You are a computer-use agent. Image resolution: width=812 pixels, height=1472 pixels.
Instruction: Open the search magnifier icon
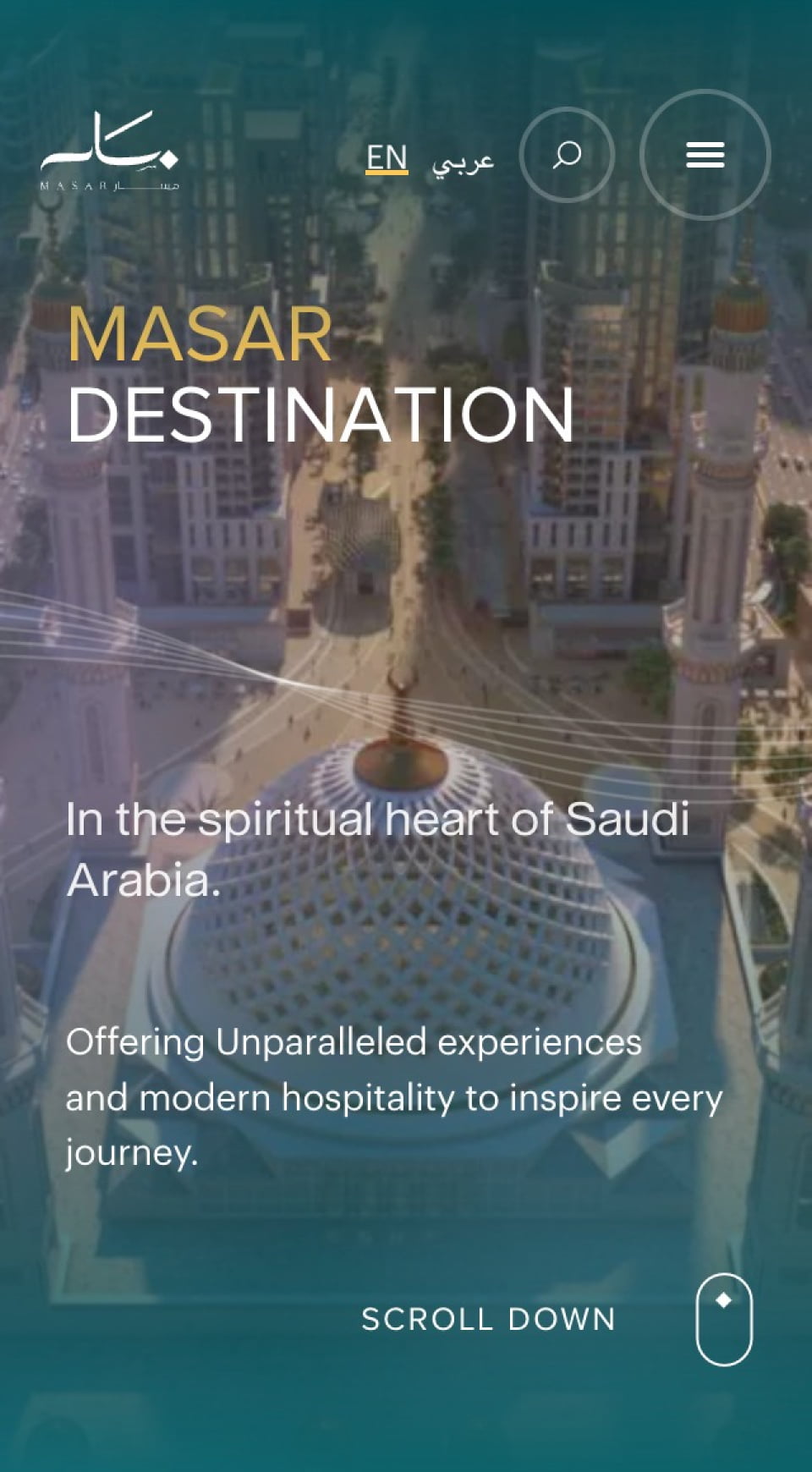point(566,155)
